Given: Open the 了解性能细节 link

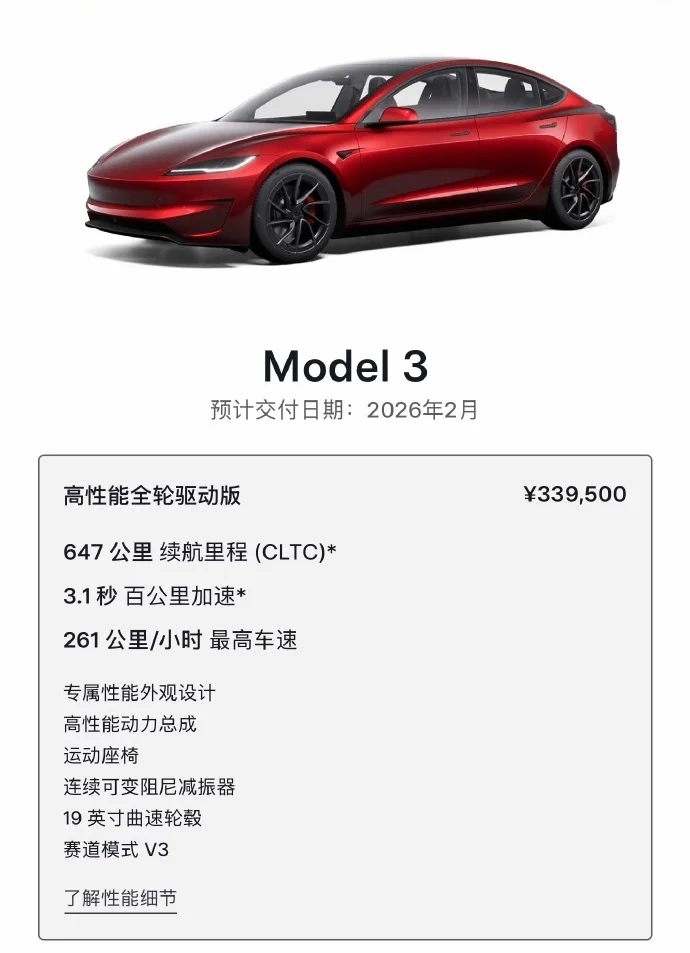Looking at the screenshot, I should [120, 897].
